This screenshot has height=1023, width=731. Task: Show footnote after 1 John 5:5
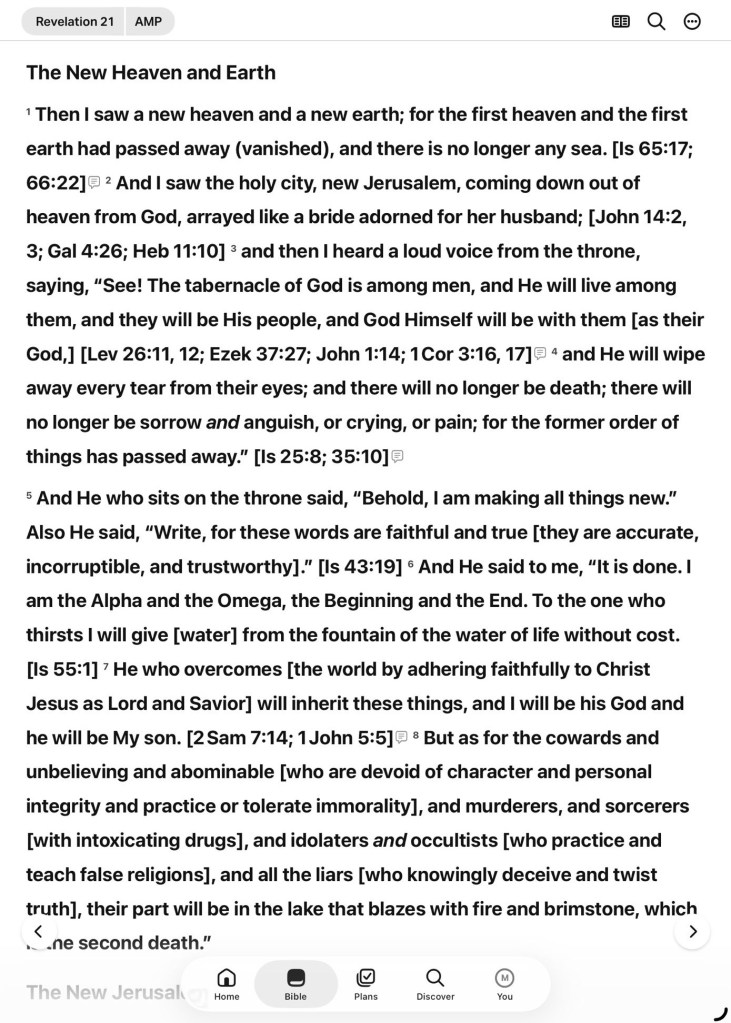click(x=401, y=737)
